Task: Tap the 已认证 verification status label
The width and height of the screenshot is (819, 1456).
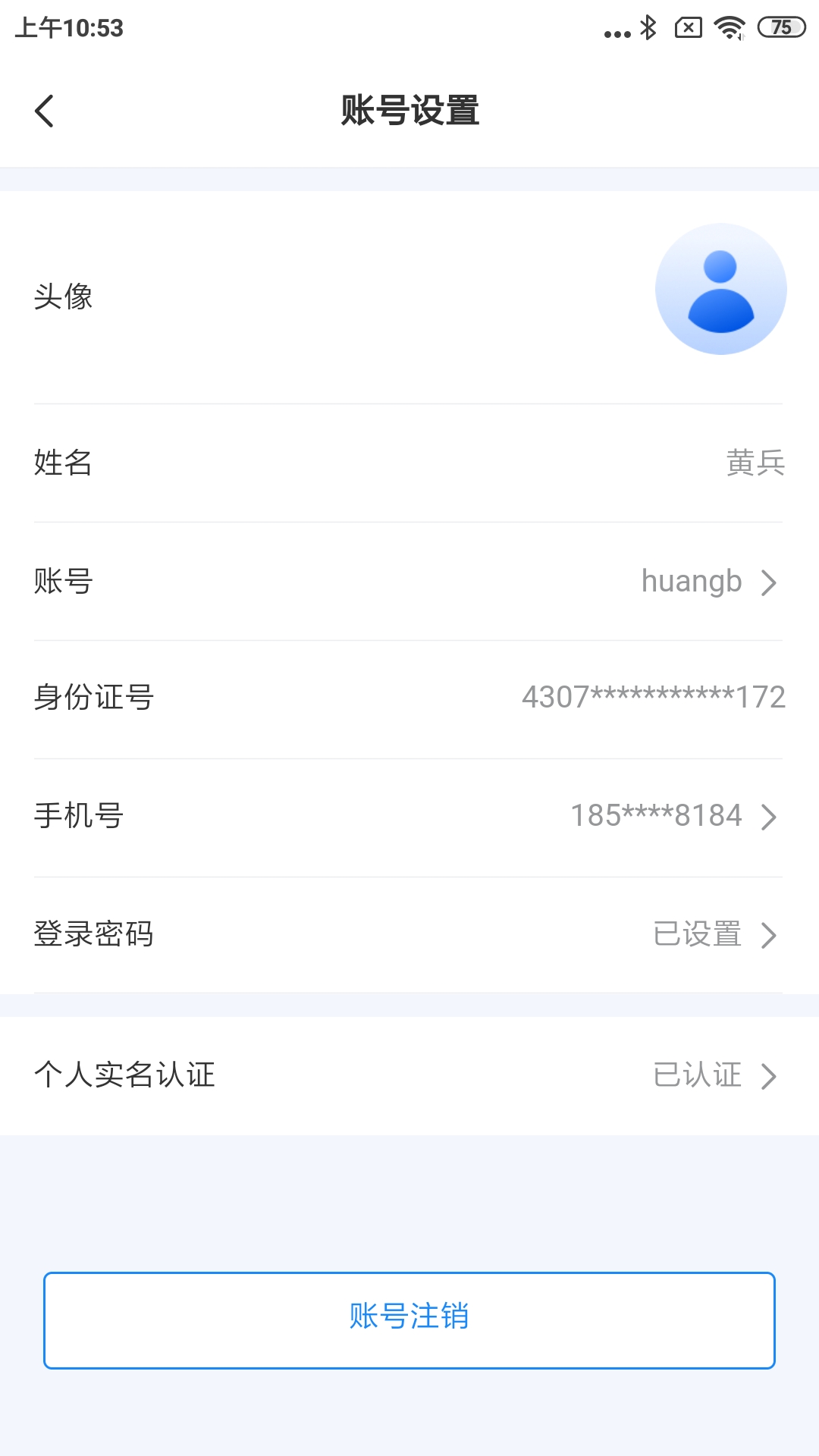Action: point(699,1075)
